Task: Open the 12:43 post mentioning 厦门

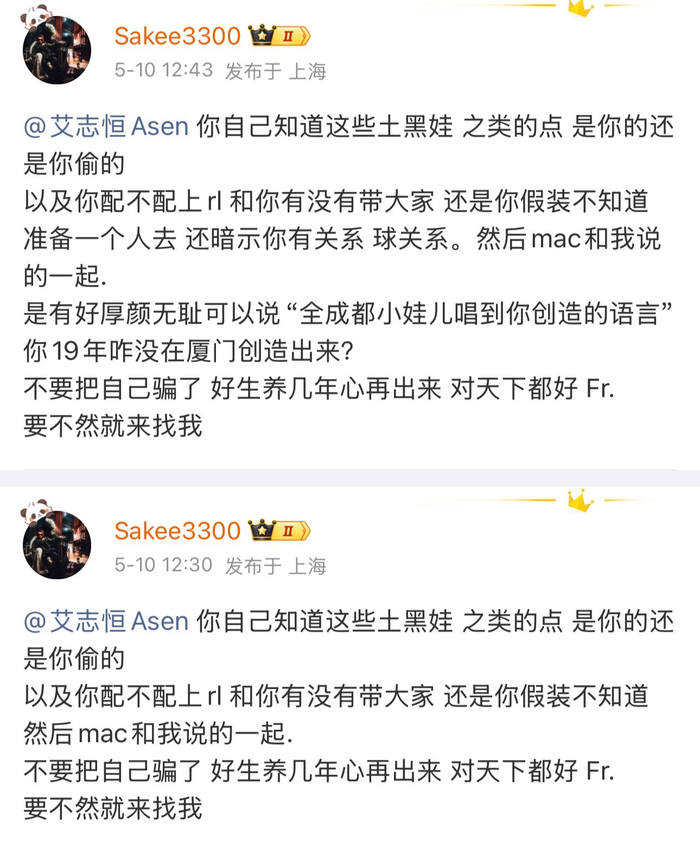Action: [349, 276]
